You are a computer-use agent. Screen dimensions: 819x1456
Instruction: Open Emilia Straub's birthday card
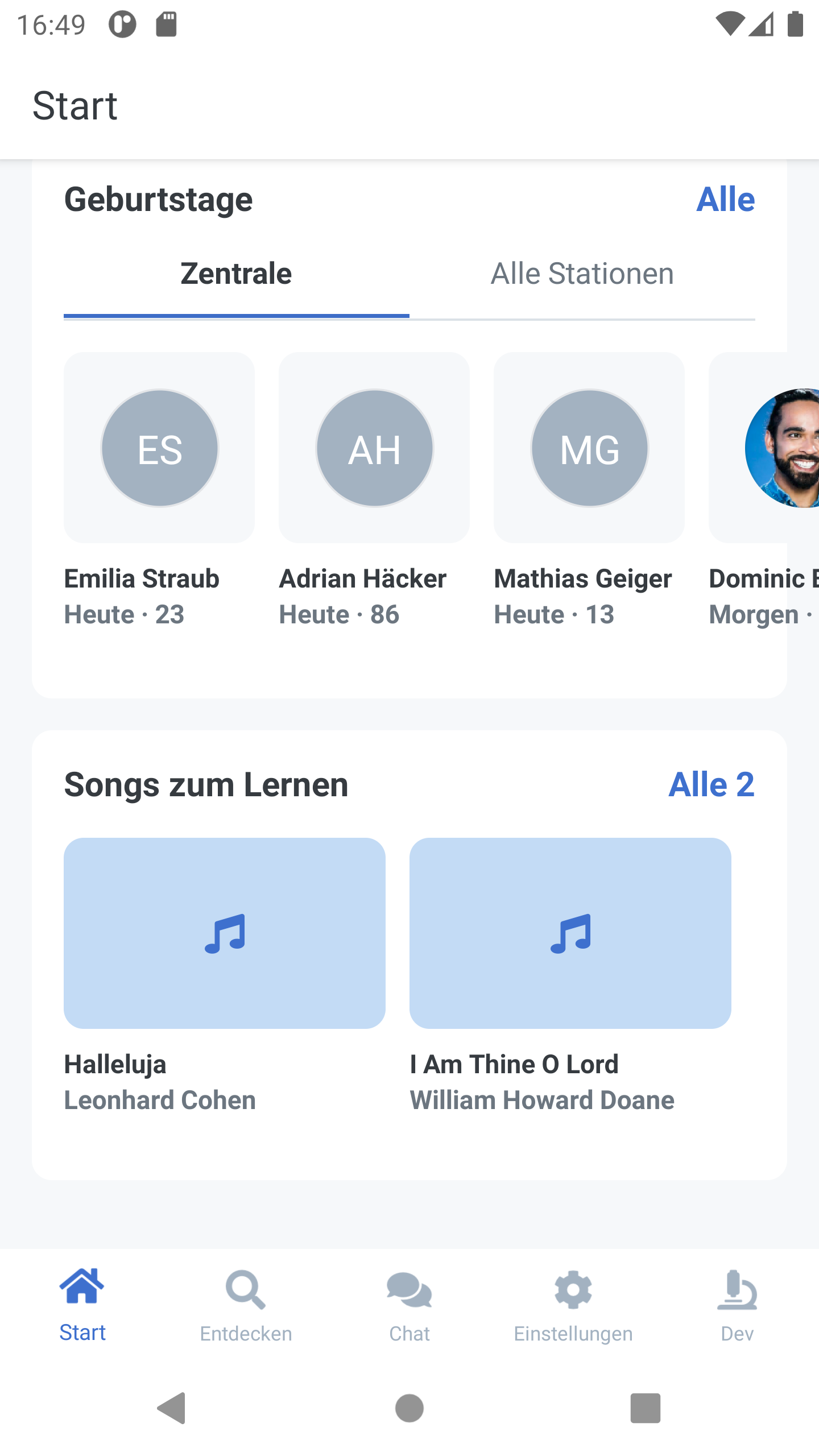coord(159,490)
